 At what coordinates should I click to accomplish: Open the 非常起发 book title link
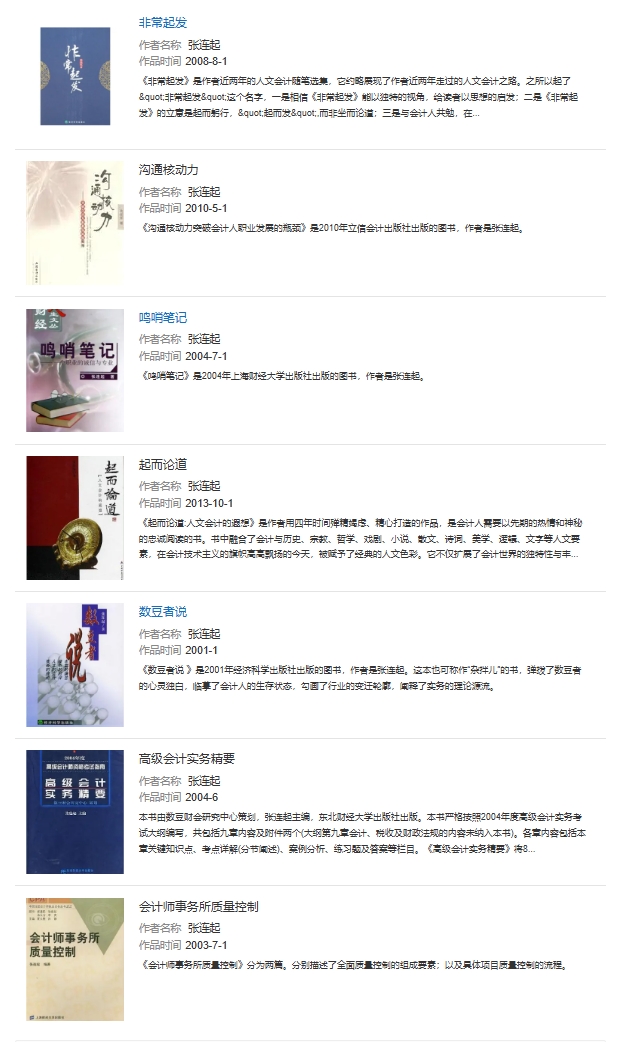point(162,22)
